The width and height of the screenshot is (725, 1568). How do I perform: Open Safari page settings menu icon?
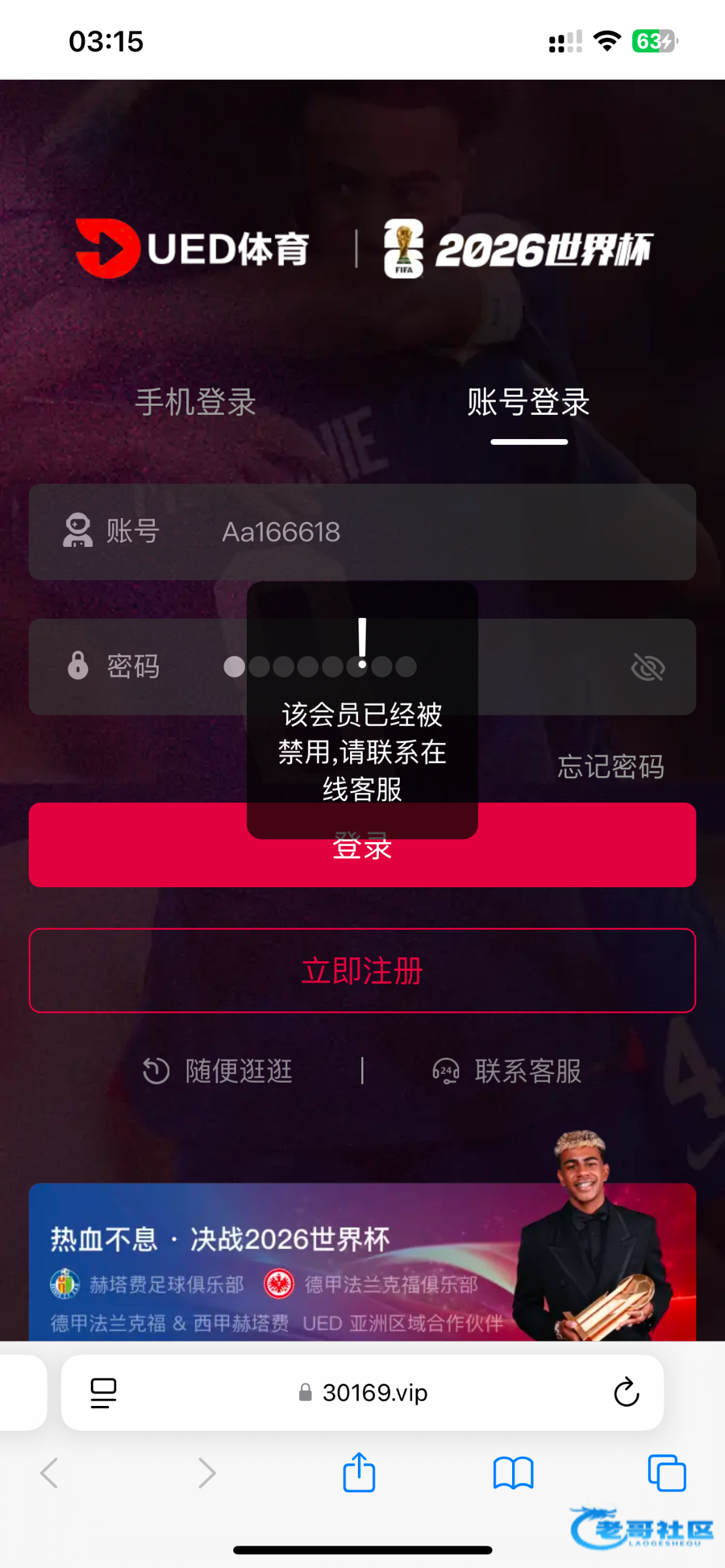(103, 1392)
